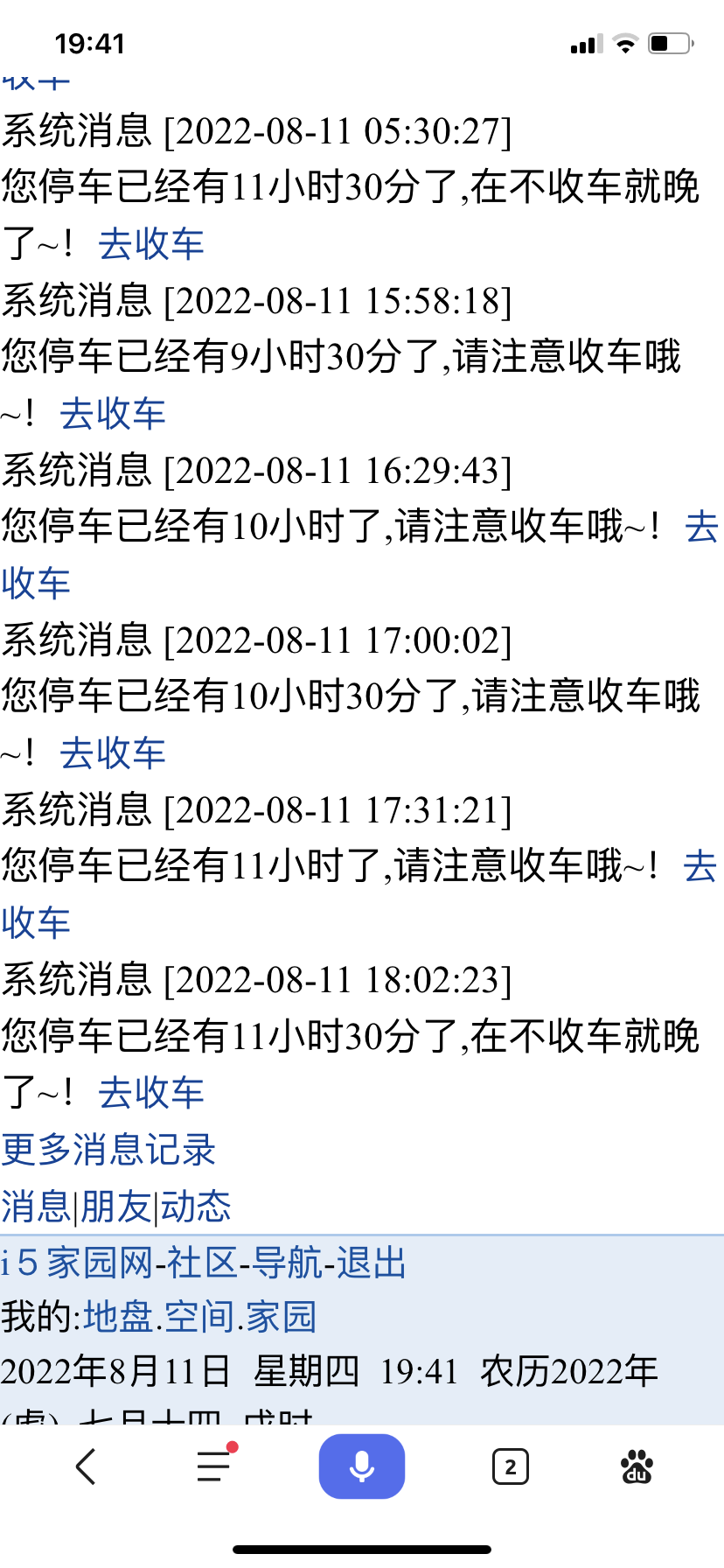Tap 去收车 under the 05:30:27 message
The image size is (724, 1568).
(150, 244)
